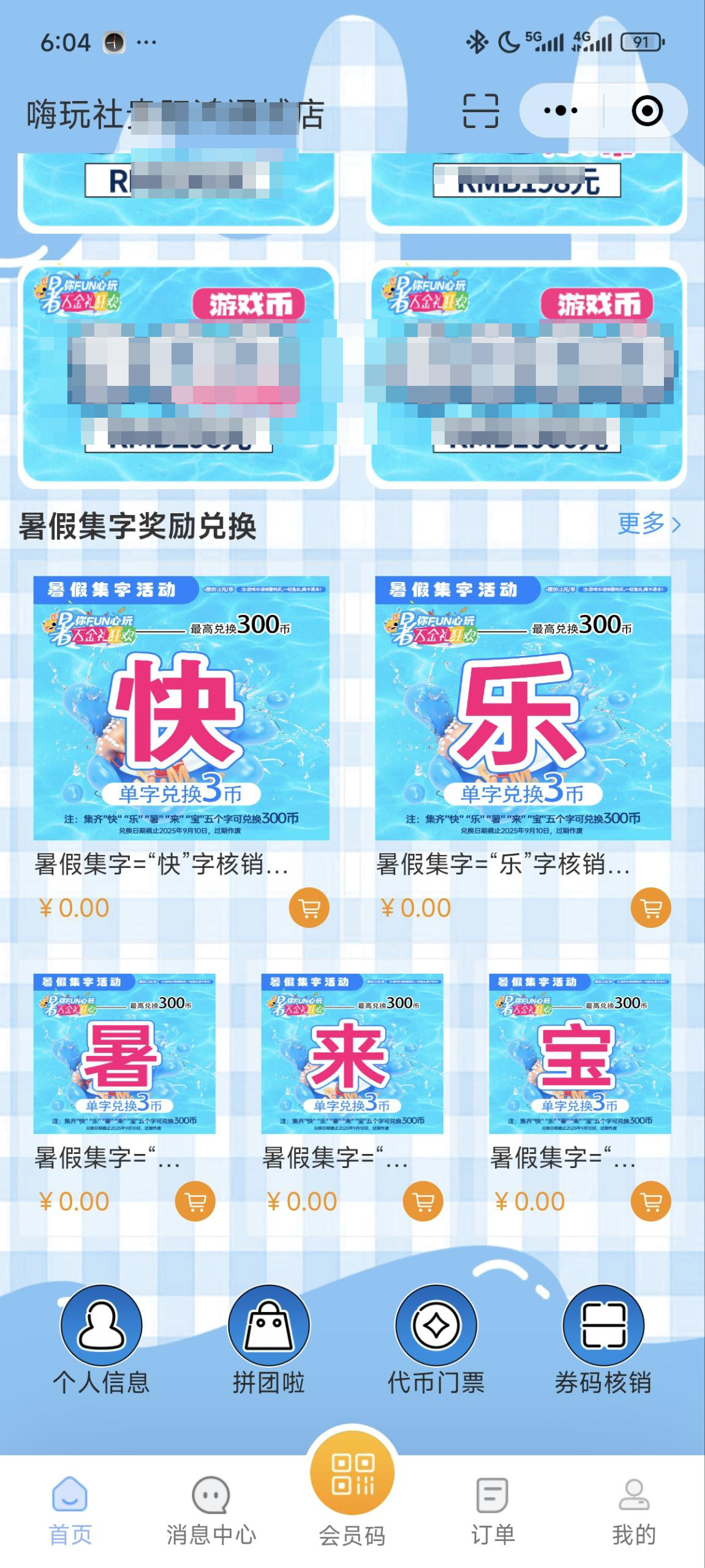The height and width of the screenshot is (1568, 705).
Task: Open the mini program more options menu
Action: click(x=560, y=111)
